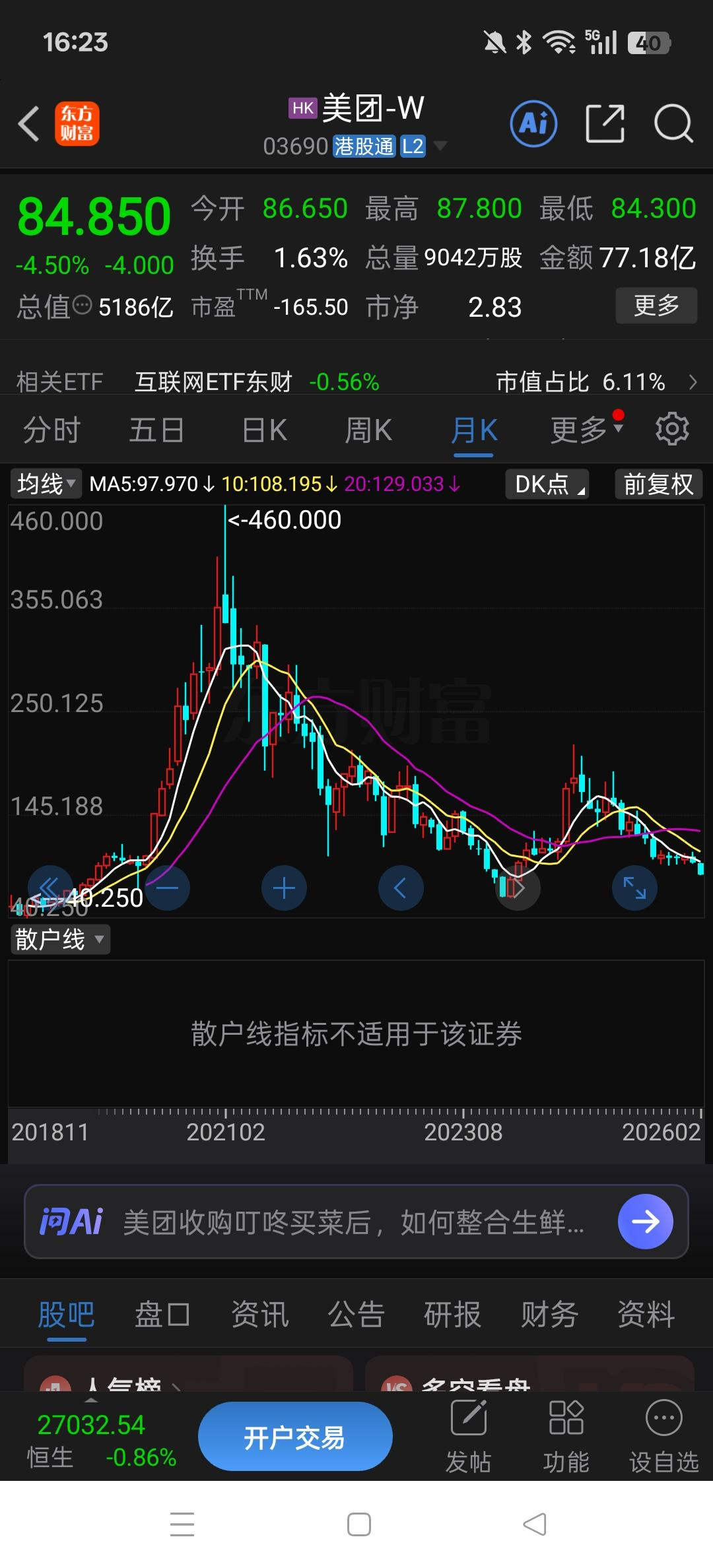Switch price adjustment with 前复权

click(x=658, y=484)
